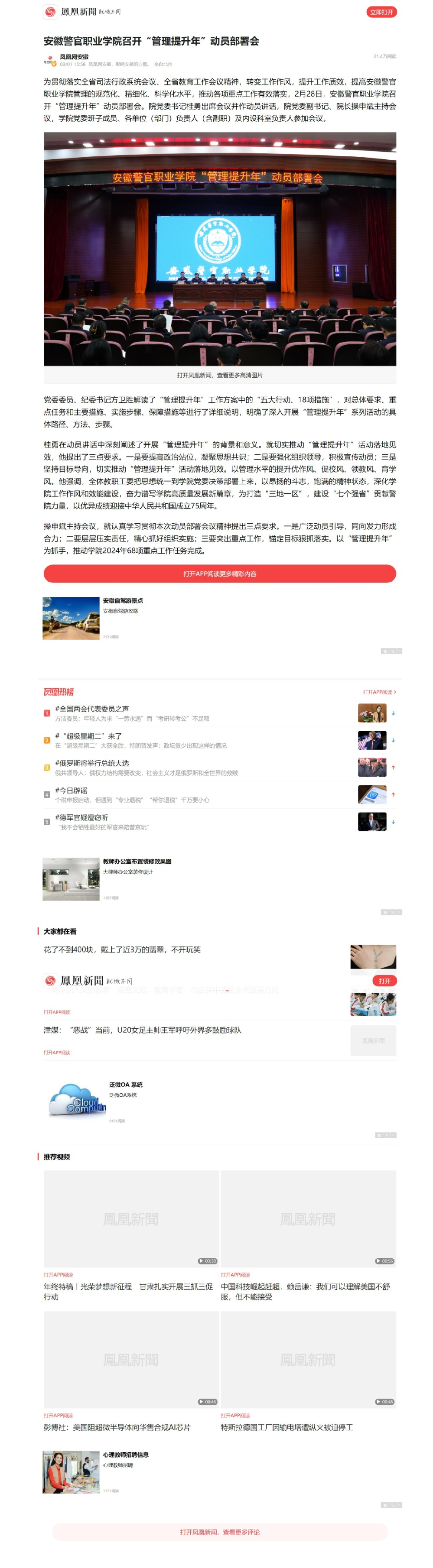The width and height of the screenshot is (433, 1568).
Task: Open hot topic #全国两会代表委员之声
Action: point(92,709)
